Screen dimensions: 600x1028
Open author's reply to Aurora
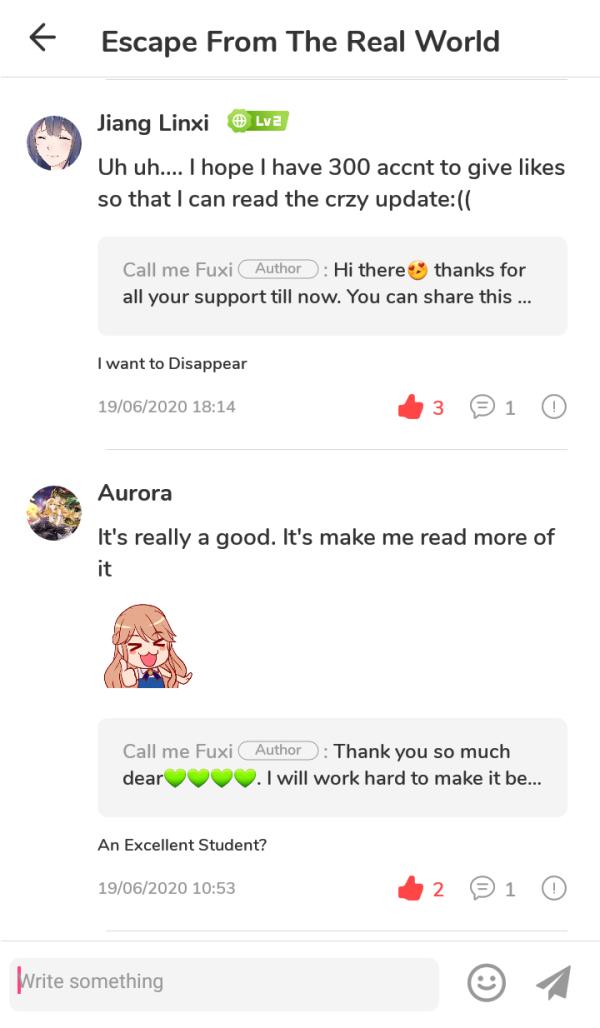pyautogui.click(x=332, y=767)
